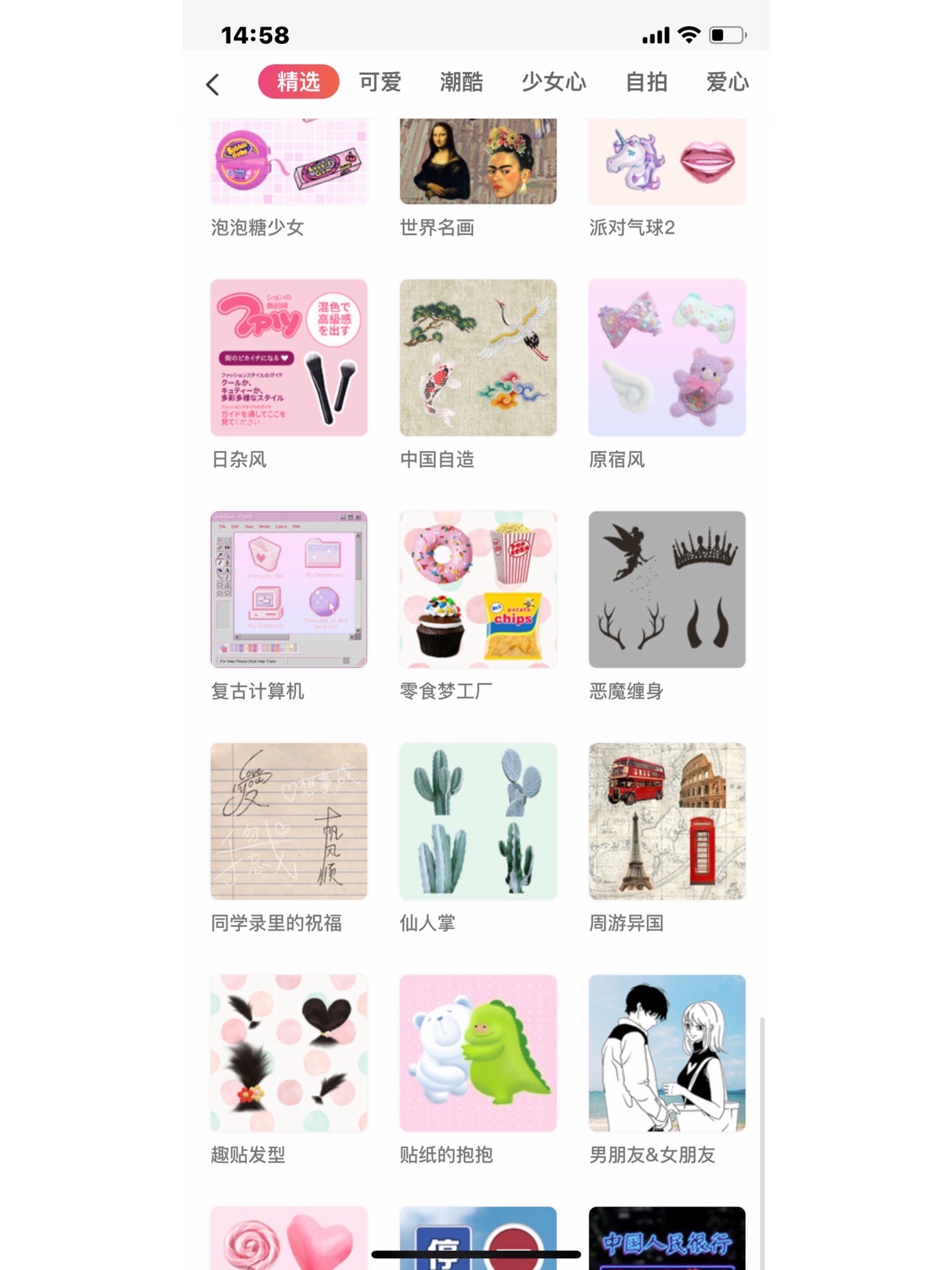Open the 泡泡糖少女 sticker pack
The height and width of the screenshot is (1270, 952).
pyautogui.click(x=288, y=162)
